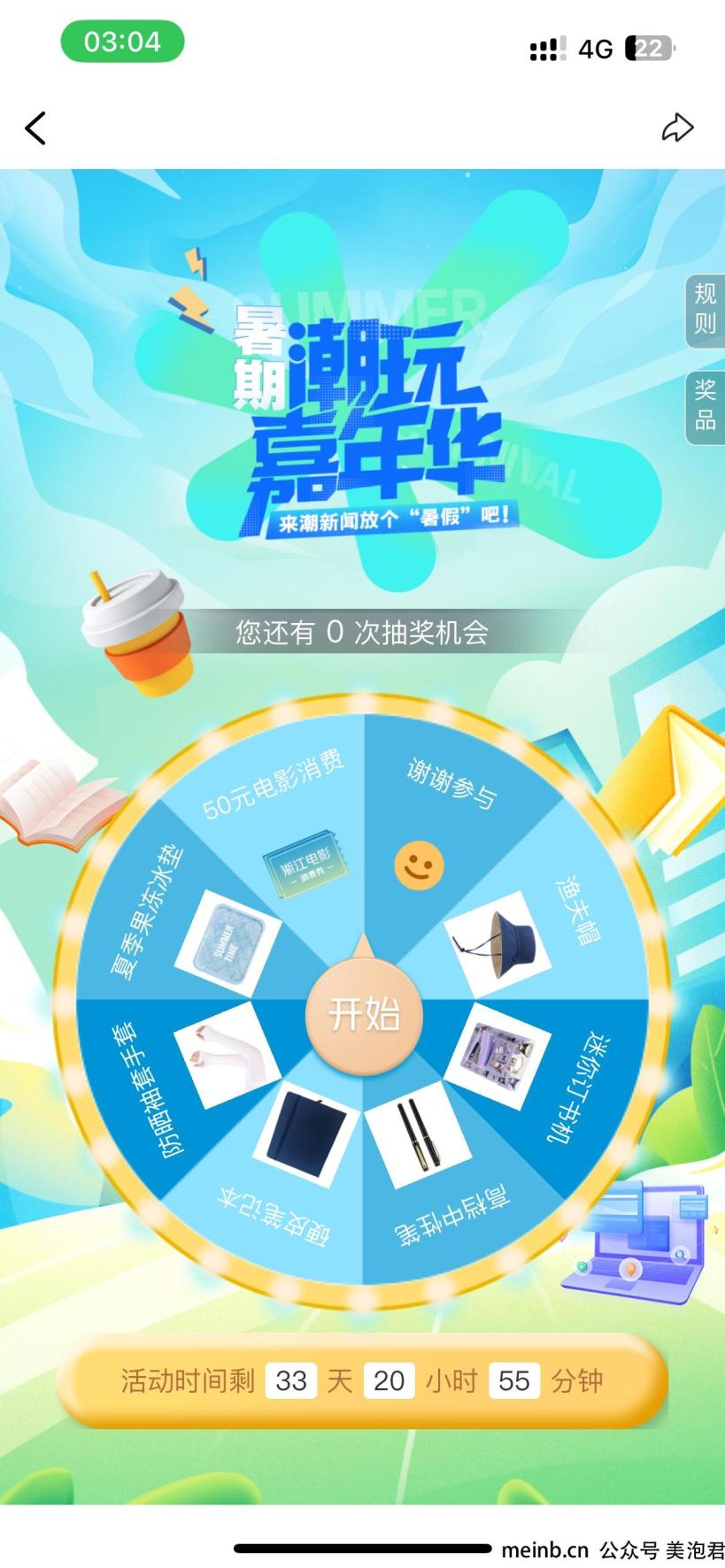Go back using the back arrow
Viewport: 725px width, 1568px height.
[35, 129]
